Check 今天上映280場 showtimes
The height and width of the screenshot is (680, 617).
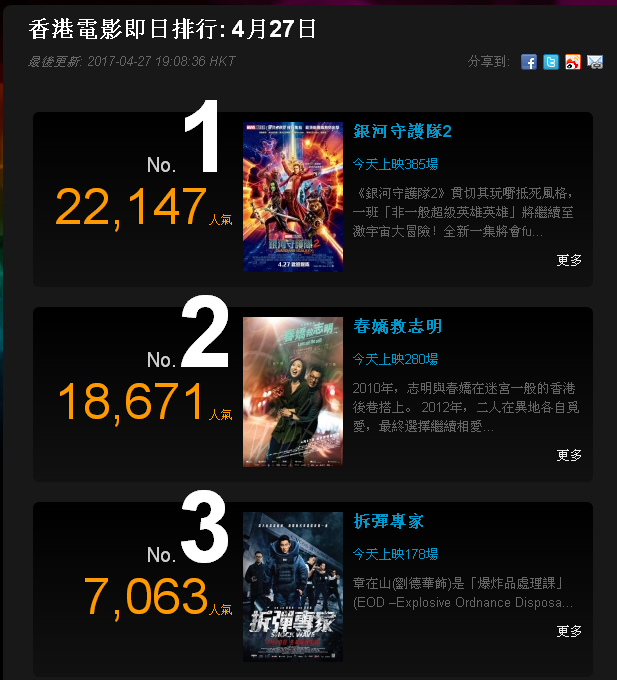(396, 359)
